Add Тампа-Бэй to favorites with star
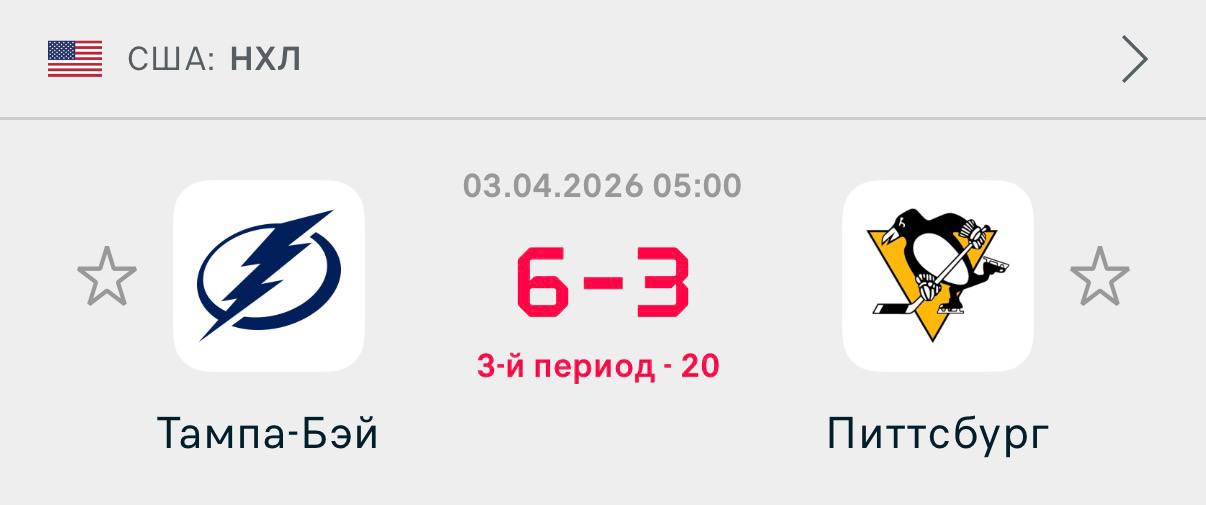Screen dimensions: 1206x505 pos(107,277)
